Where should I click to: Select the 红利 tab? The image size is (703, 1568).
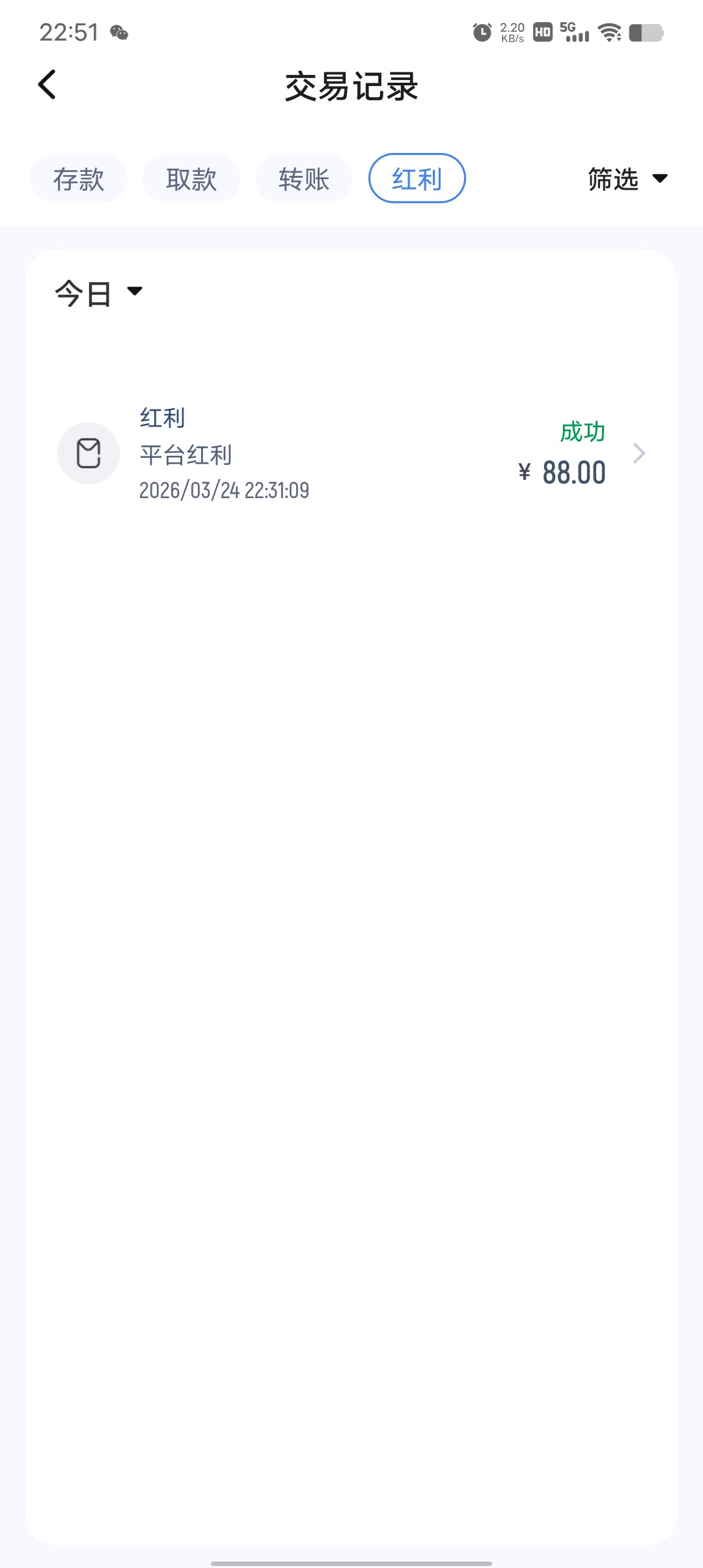[x=417, y=179]
